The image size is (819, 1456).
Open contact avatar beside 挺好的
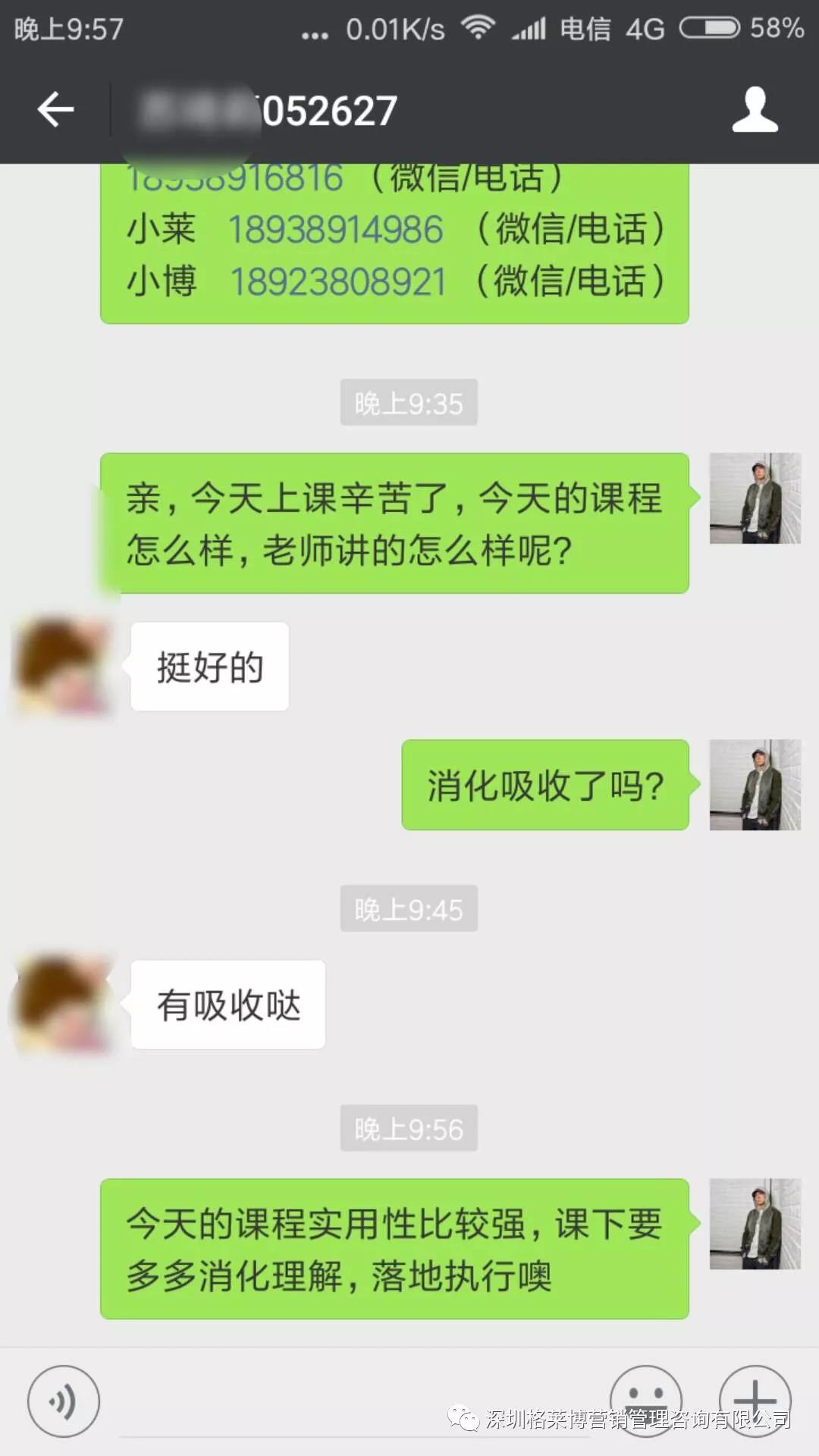pos(63,666)
